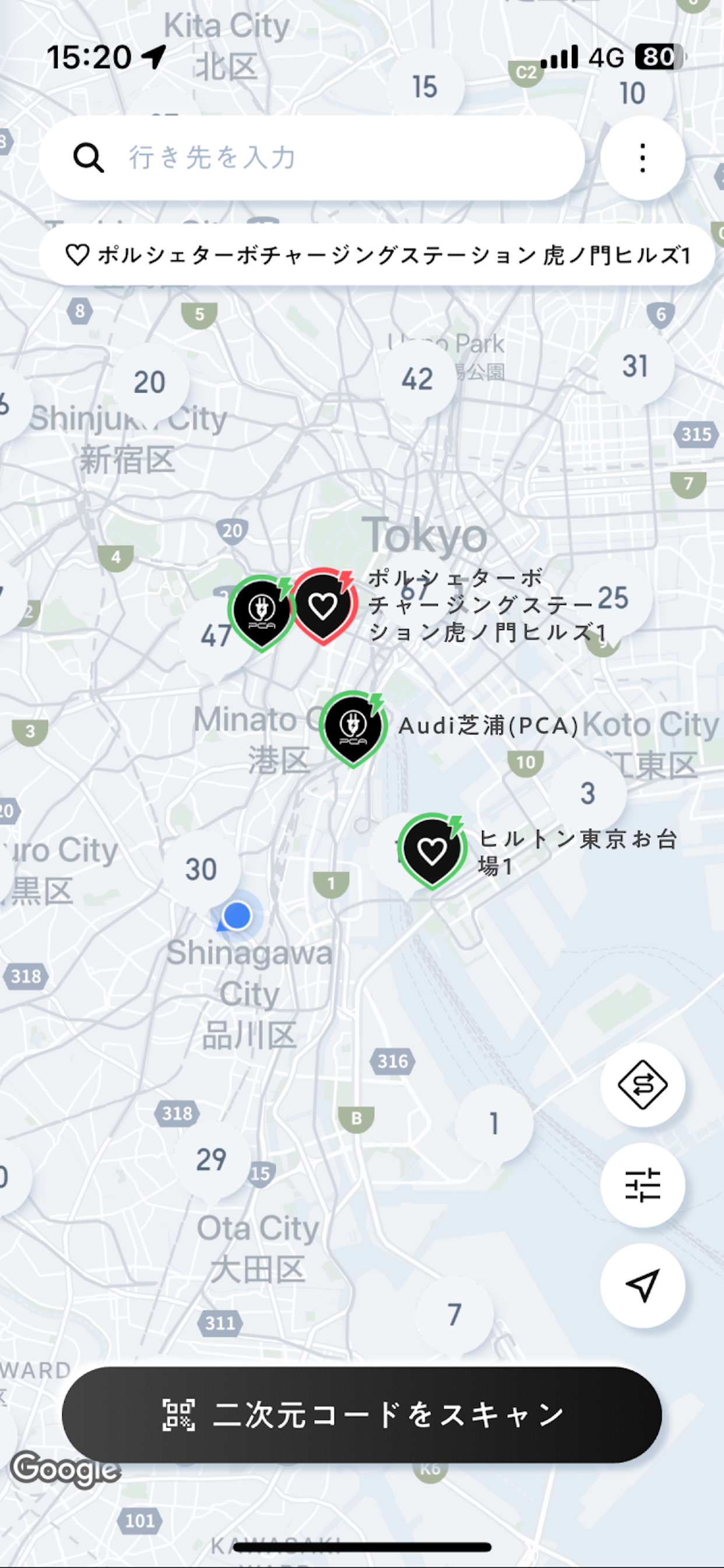Tap the red favorite pin near 虎ノ門ヒルズ

coord(324,605)
